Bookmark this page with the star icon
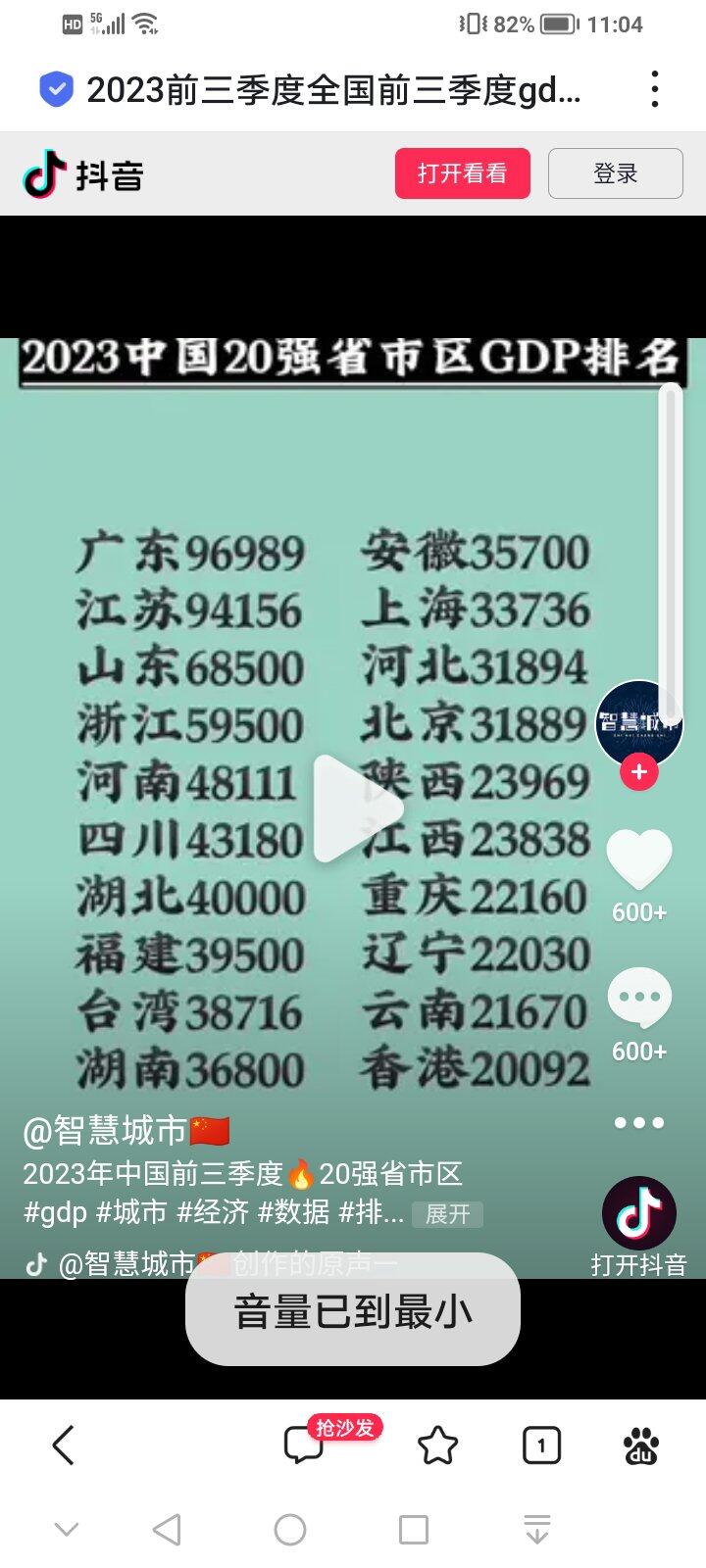 437,1445
